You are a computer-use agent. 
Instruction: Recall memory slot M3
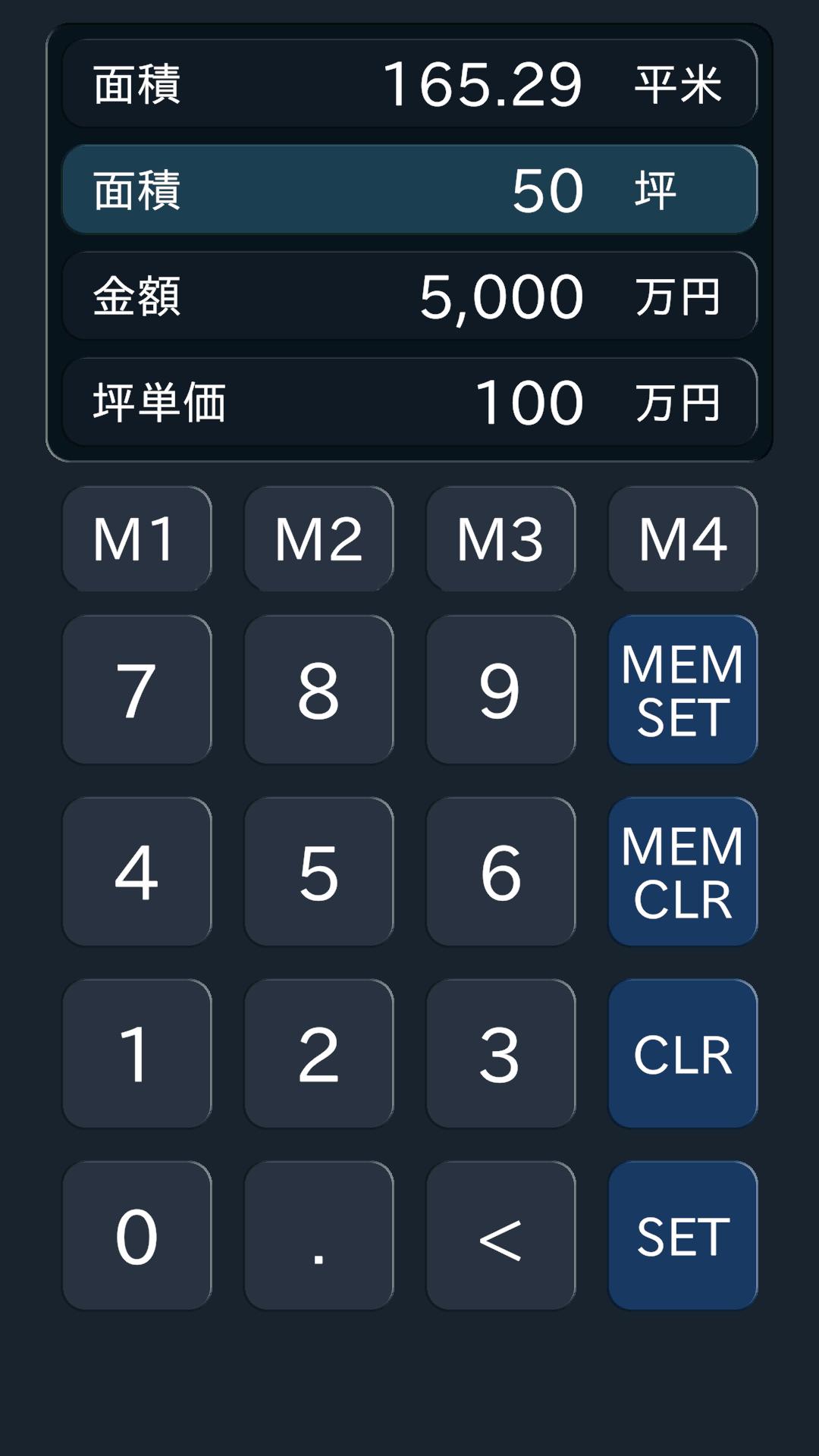[500, 538]
